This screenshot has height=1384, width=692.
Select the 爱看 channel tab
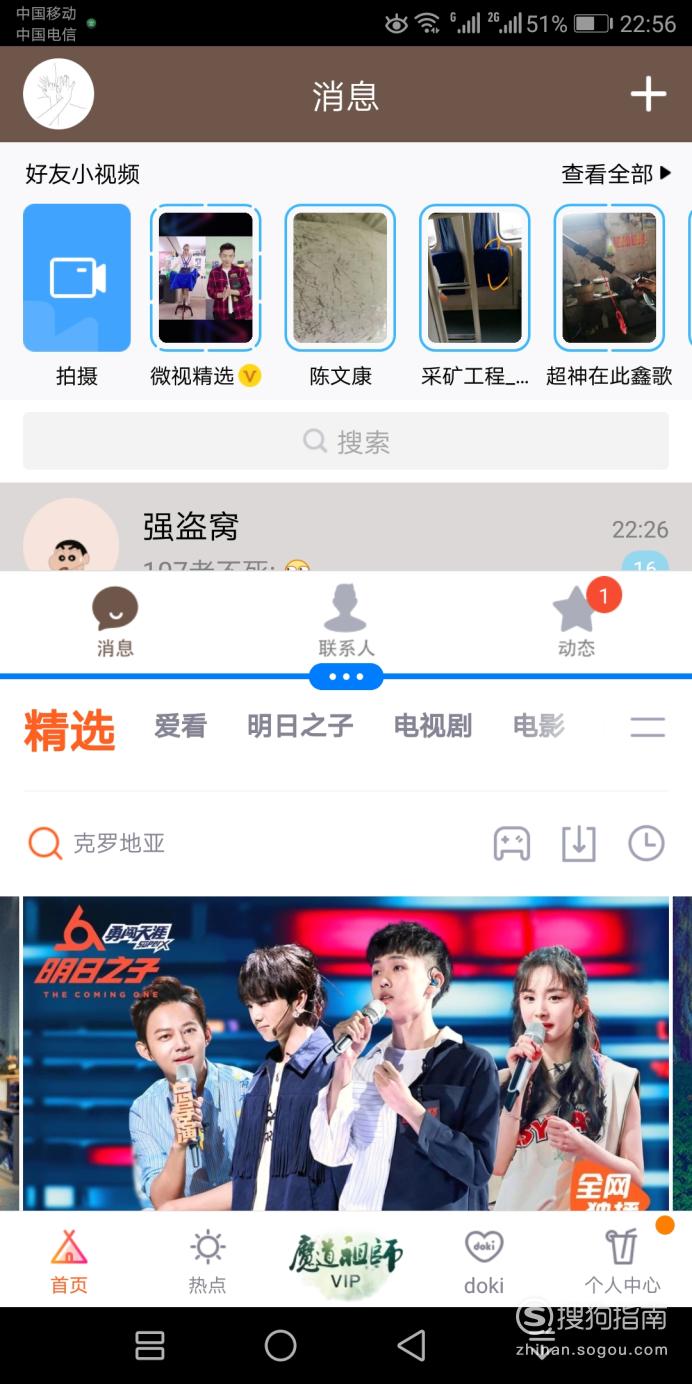coord(180,726)
